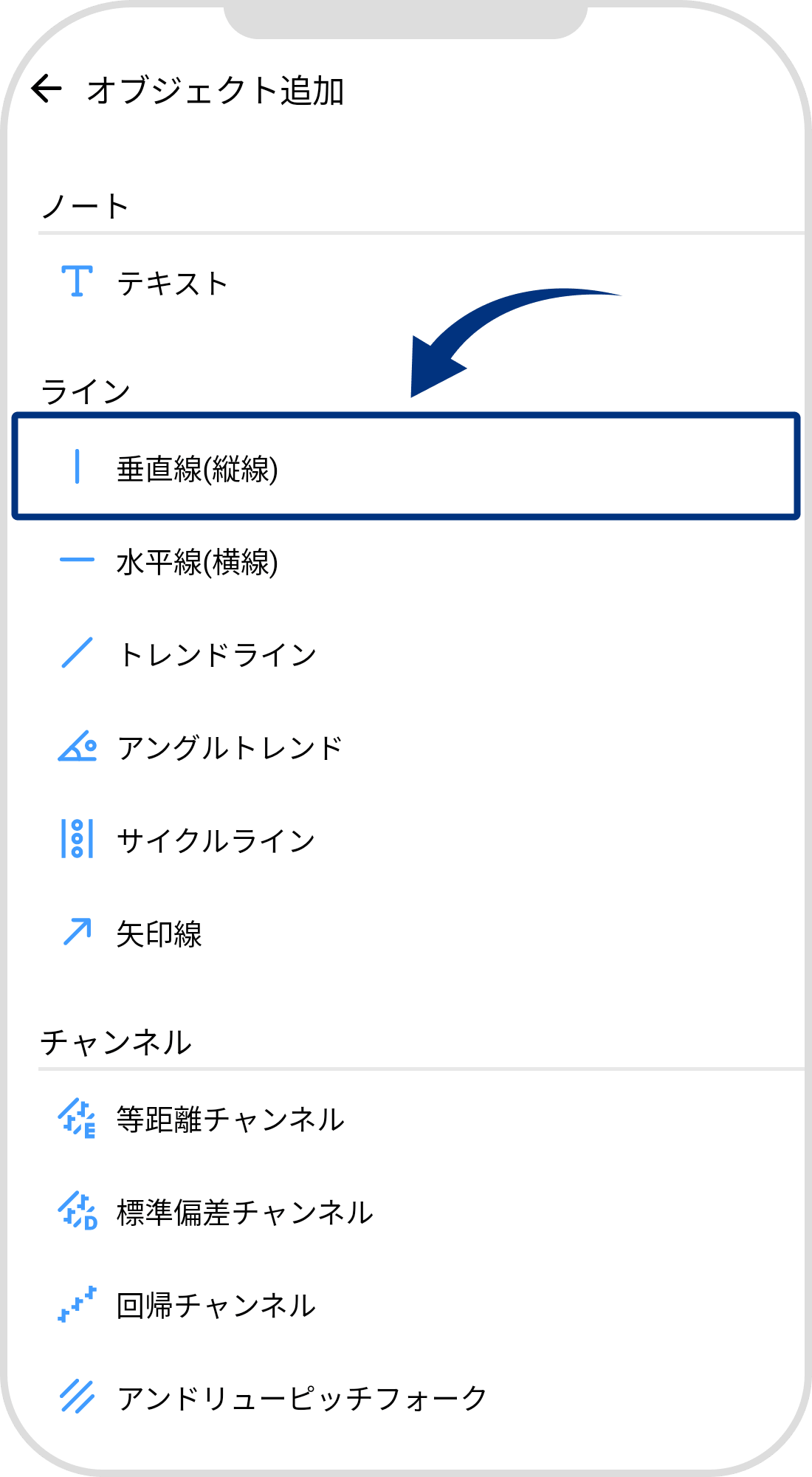Click the back arrow to leave オブジェクト追加
812x1477 pixels.
[x=47, y=89]
